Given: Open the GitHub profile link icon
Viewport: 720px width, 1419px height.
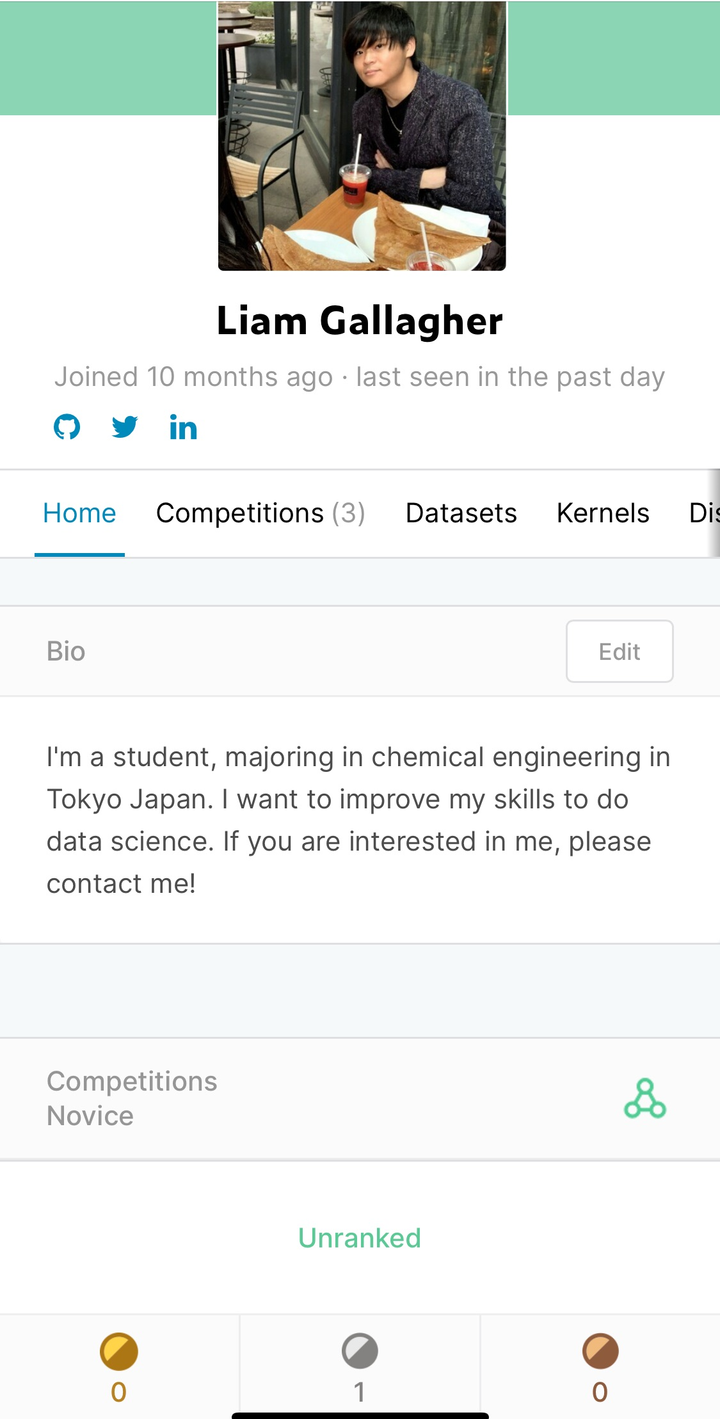Looking at the screenshot, I should pos(67,428).
